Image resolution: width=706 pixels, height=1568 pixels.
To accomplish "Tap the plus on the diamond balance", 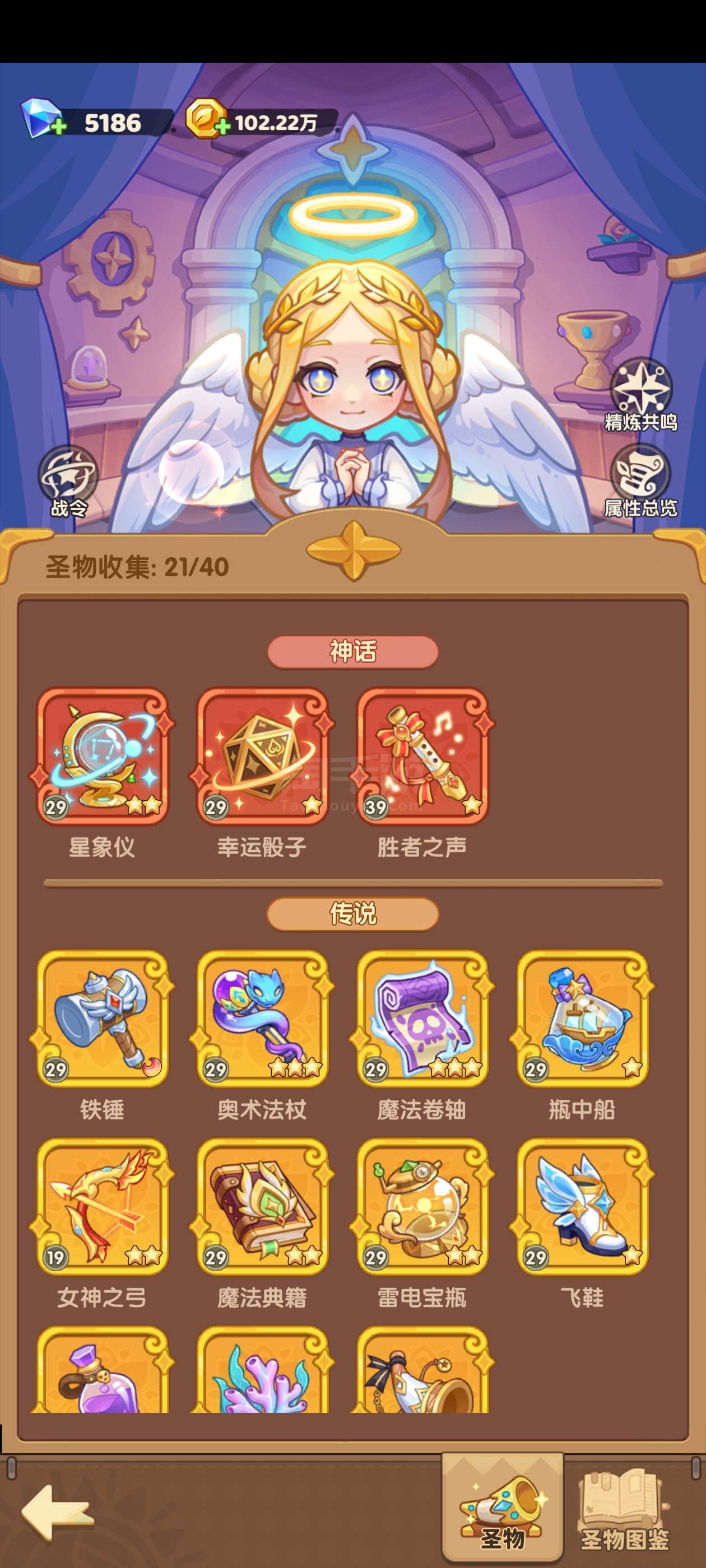I will [59, 127].
